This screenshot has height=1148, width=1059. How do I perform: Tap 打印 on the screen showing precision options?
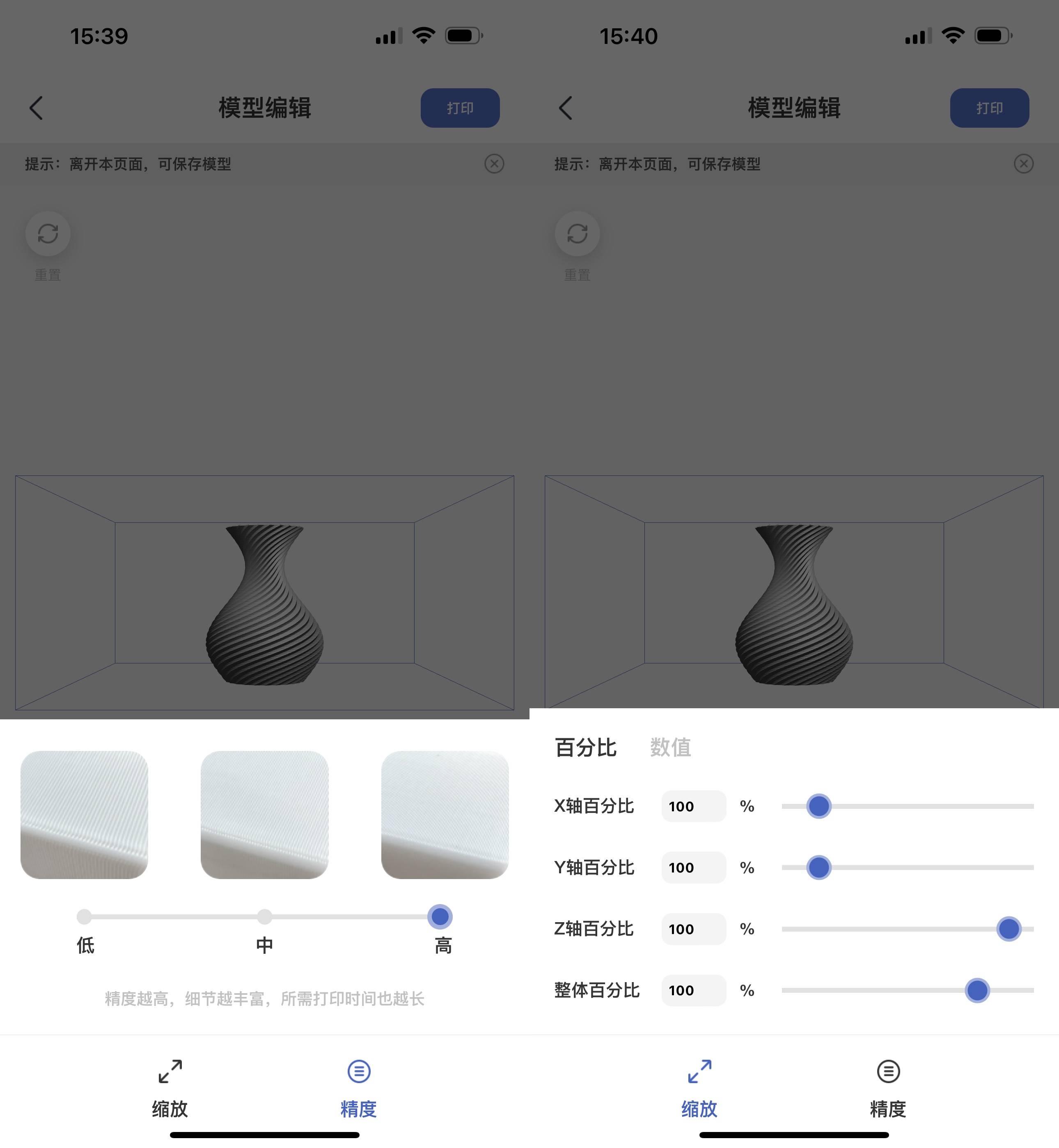click(460, 108)
